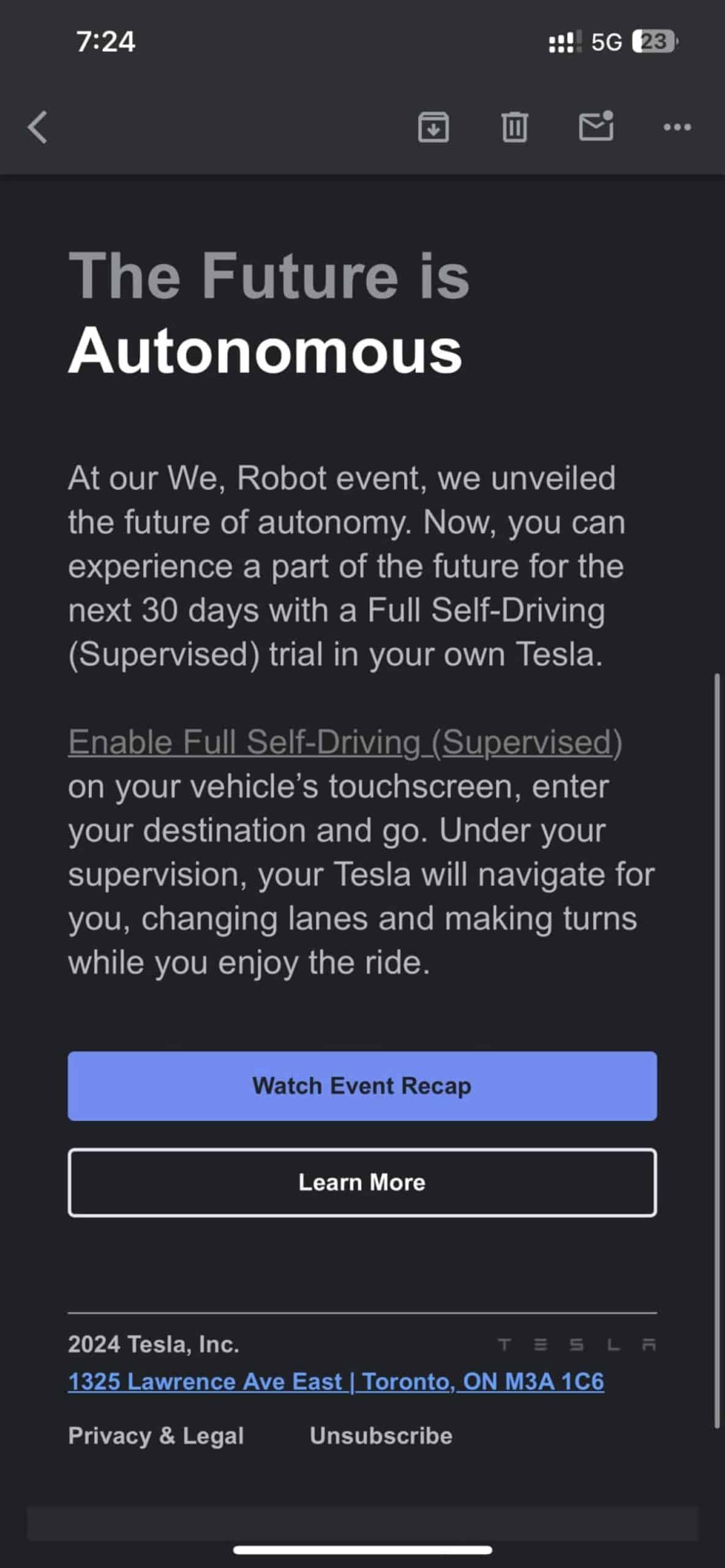Tap the clock in the status bar
The image size is (725, 1568).
[x=104, y=42]
